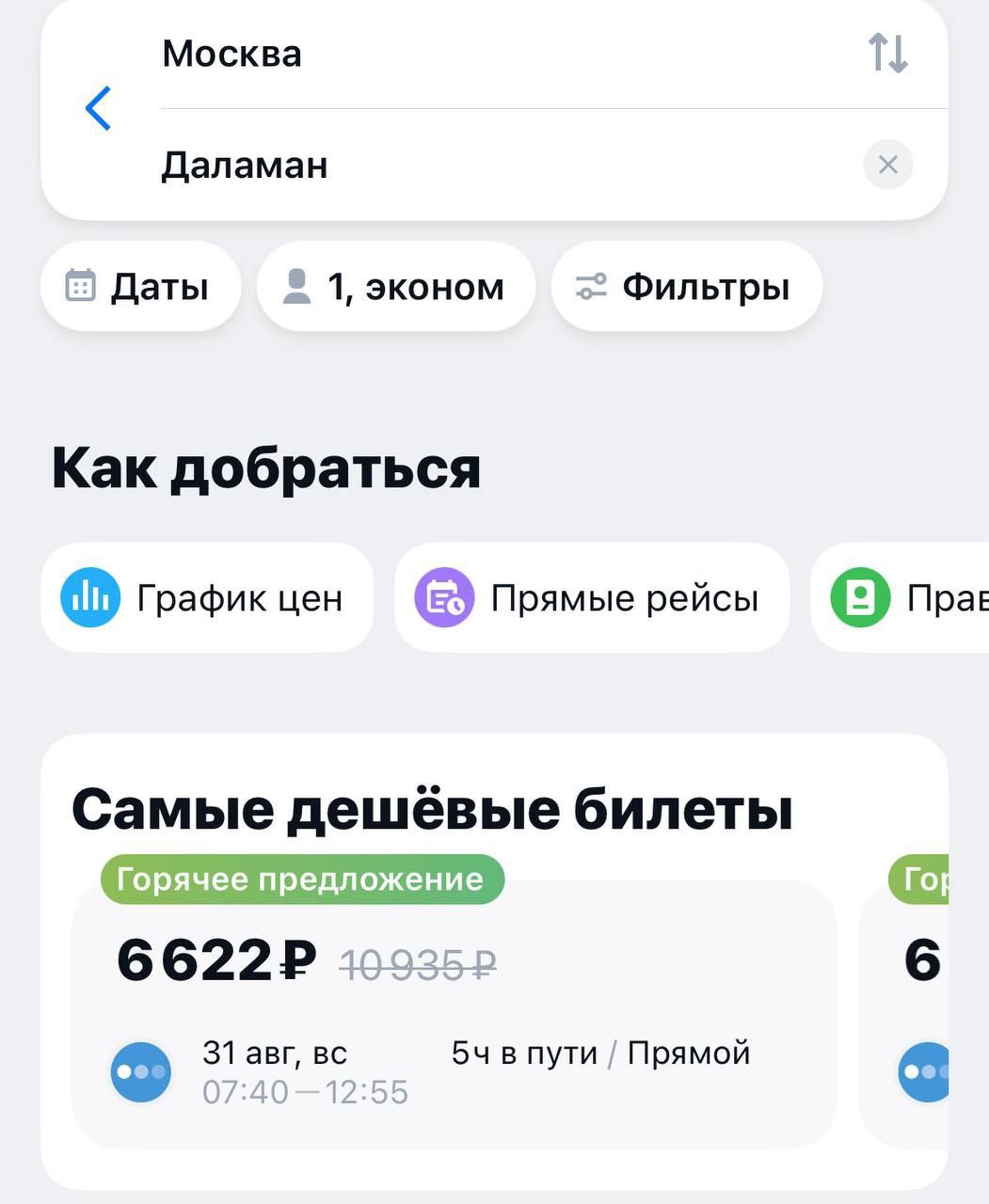Open the Фильтры filters
Screen dimensions: 989x1204
coord(687,287)
